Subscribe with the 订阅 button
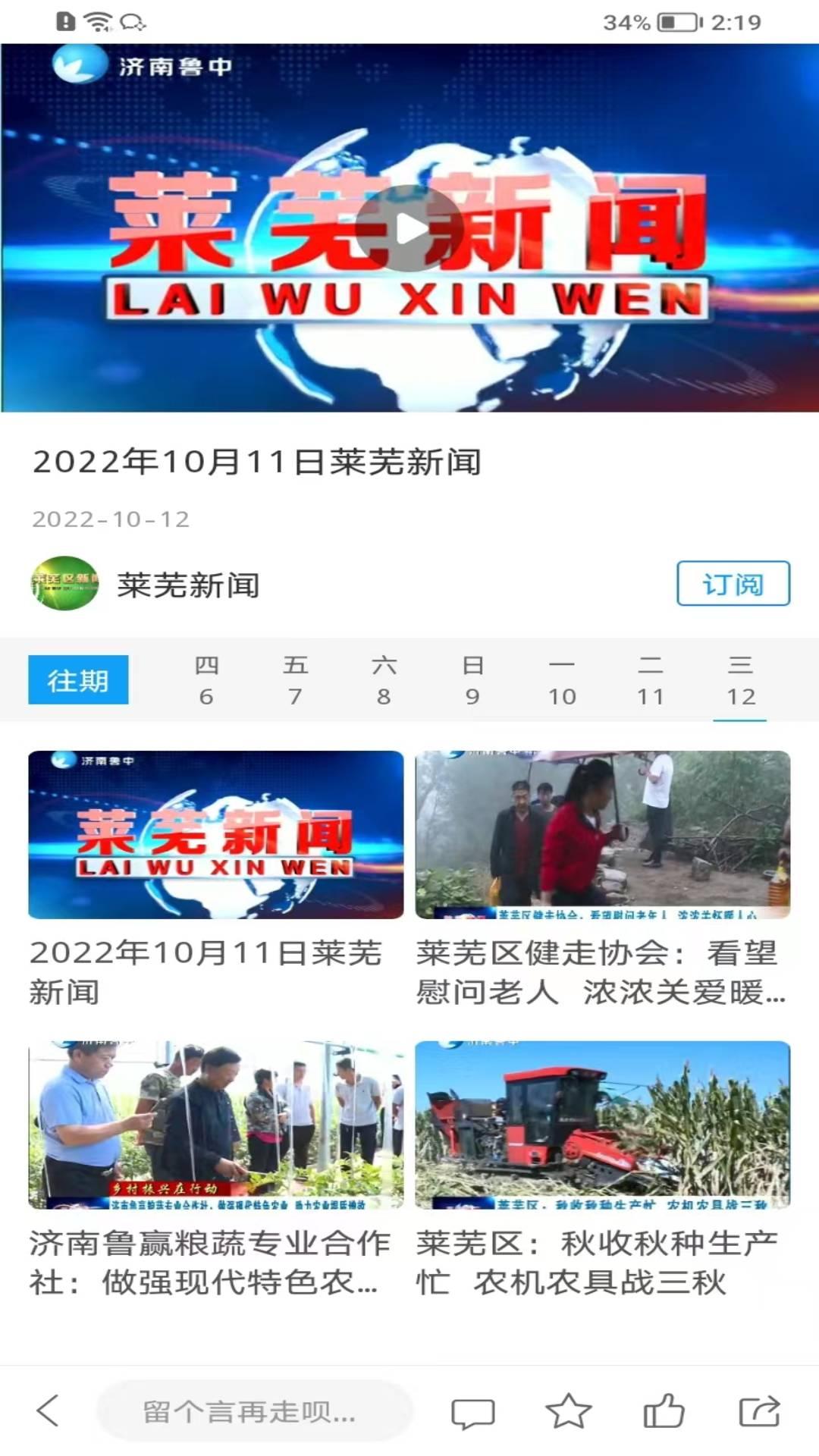819x1456 pixels. (733, 583)
